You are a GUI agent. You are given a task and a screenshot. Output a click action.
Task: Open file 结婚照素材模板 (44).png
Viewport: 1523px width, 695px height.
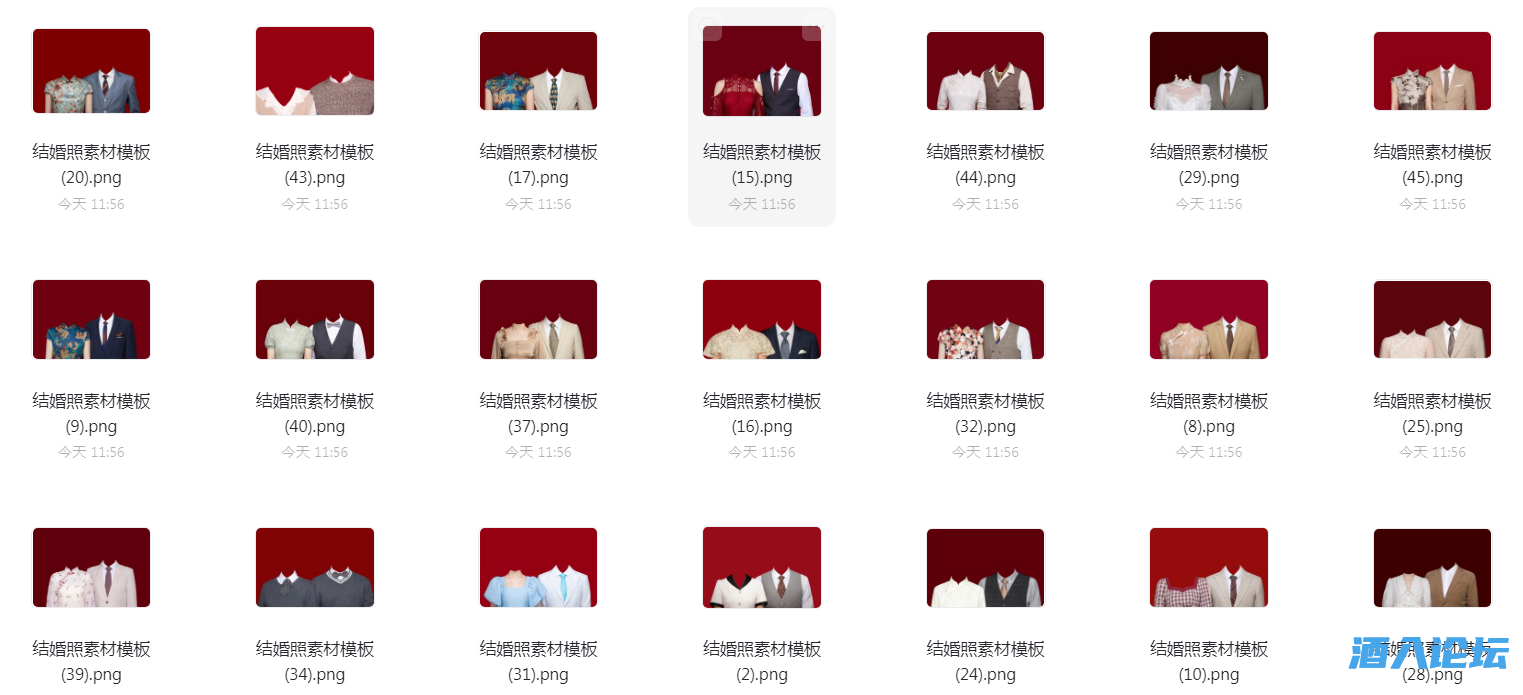click(x=985, y=71)
